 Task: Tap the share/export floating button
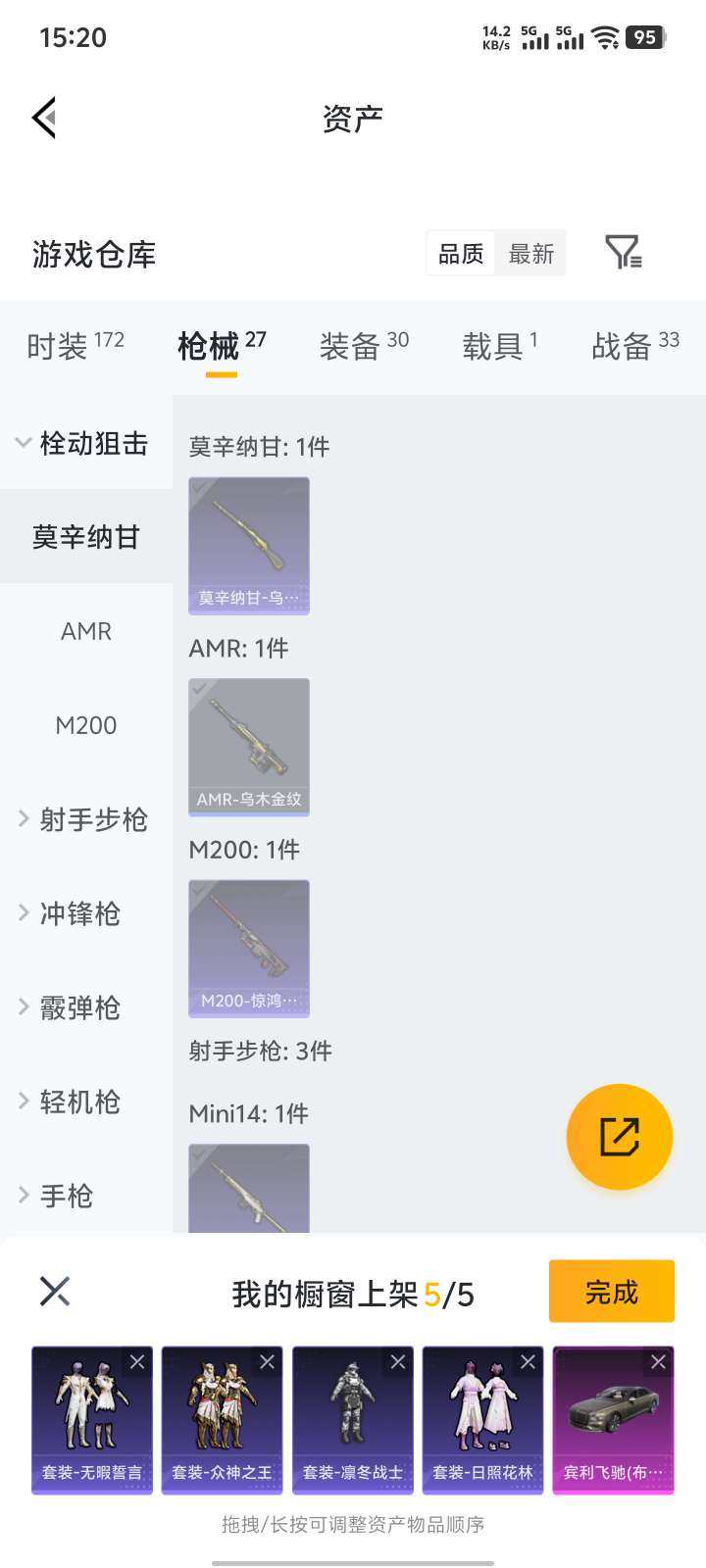click(x=619, y=1136)
